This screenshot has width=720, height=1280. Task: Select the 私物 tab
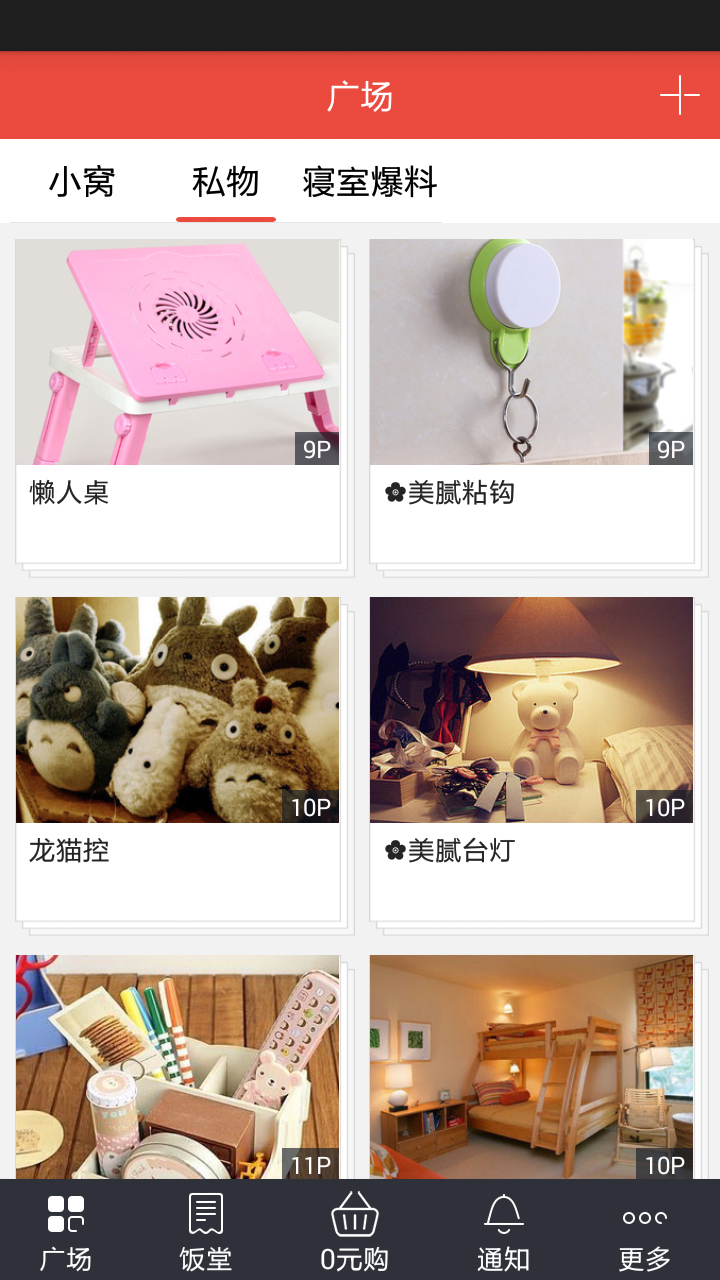[x=226, y=182]
